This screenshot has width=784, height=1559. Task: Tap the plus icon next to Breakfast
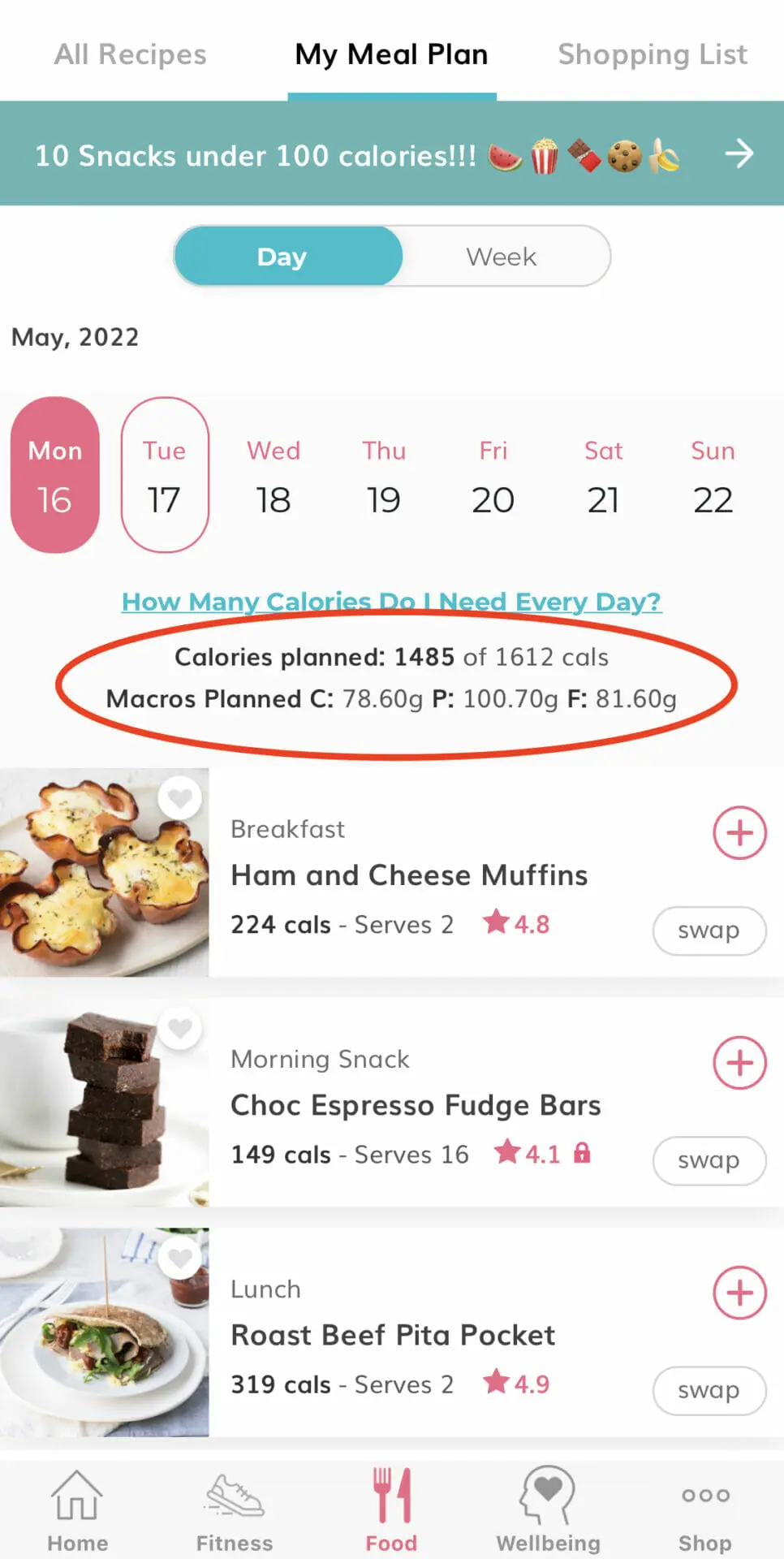click(739, 833)
